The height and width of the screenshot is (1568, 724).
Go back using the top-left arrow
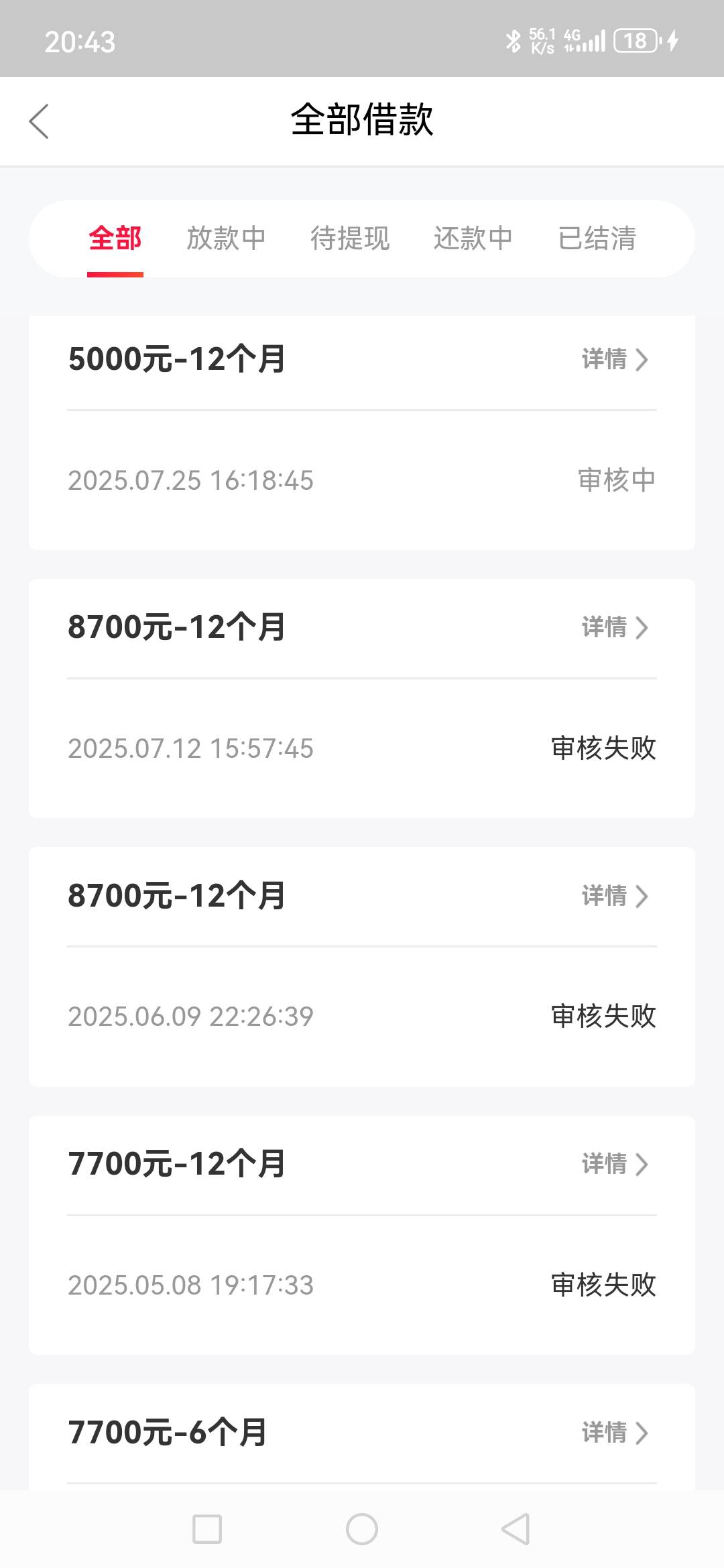coord(39,121)
